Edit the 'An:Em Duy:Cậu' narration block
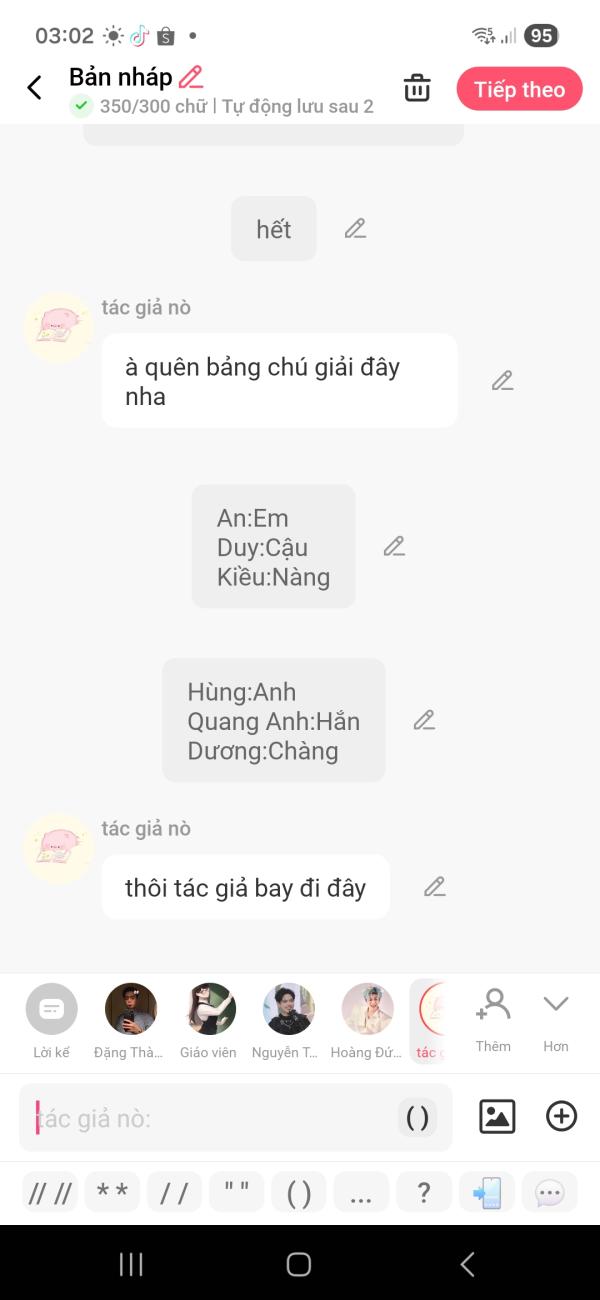600x1300 pixels. (x=394, y=547)
